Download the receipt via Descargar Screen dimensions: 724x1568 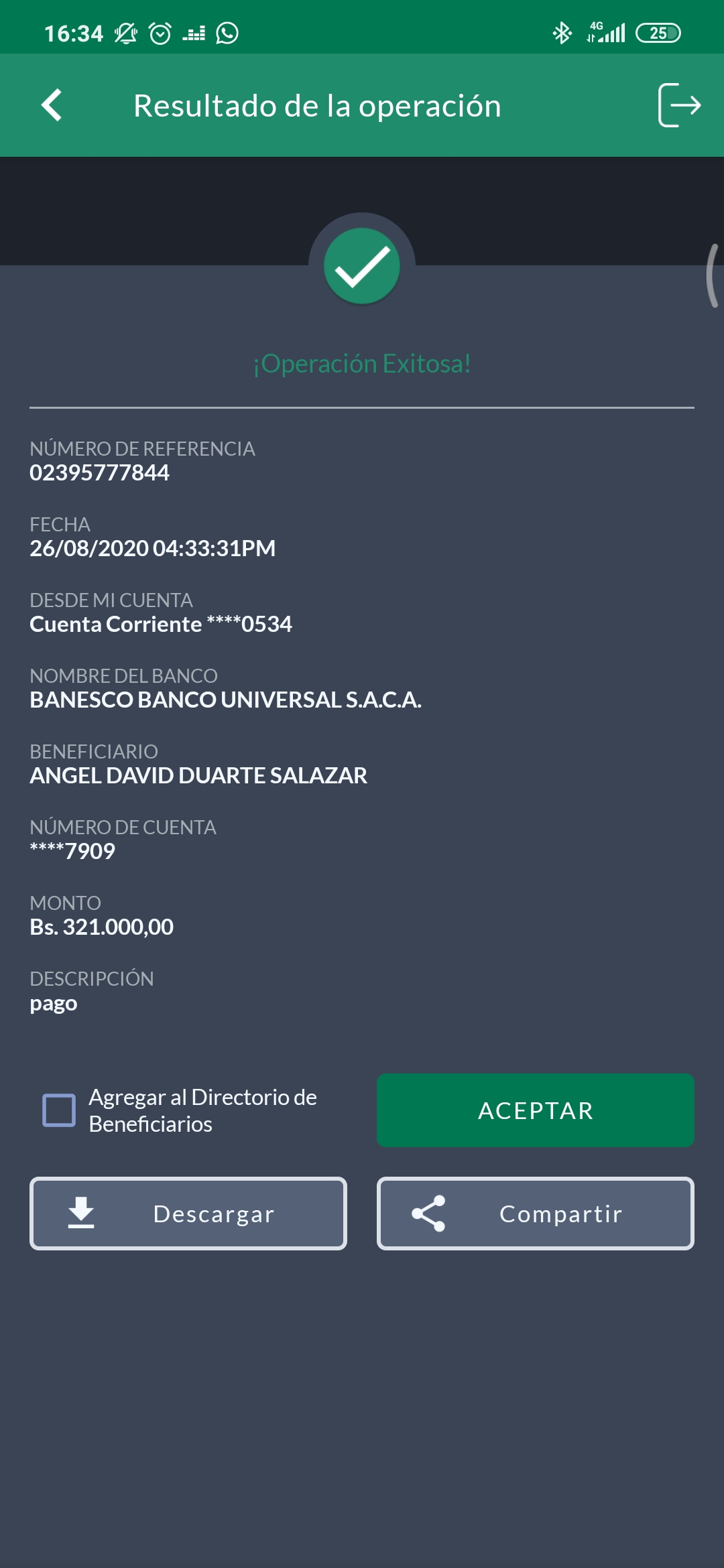pyautogui.click(x=188, y=1214)
